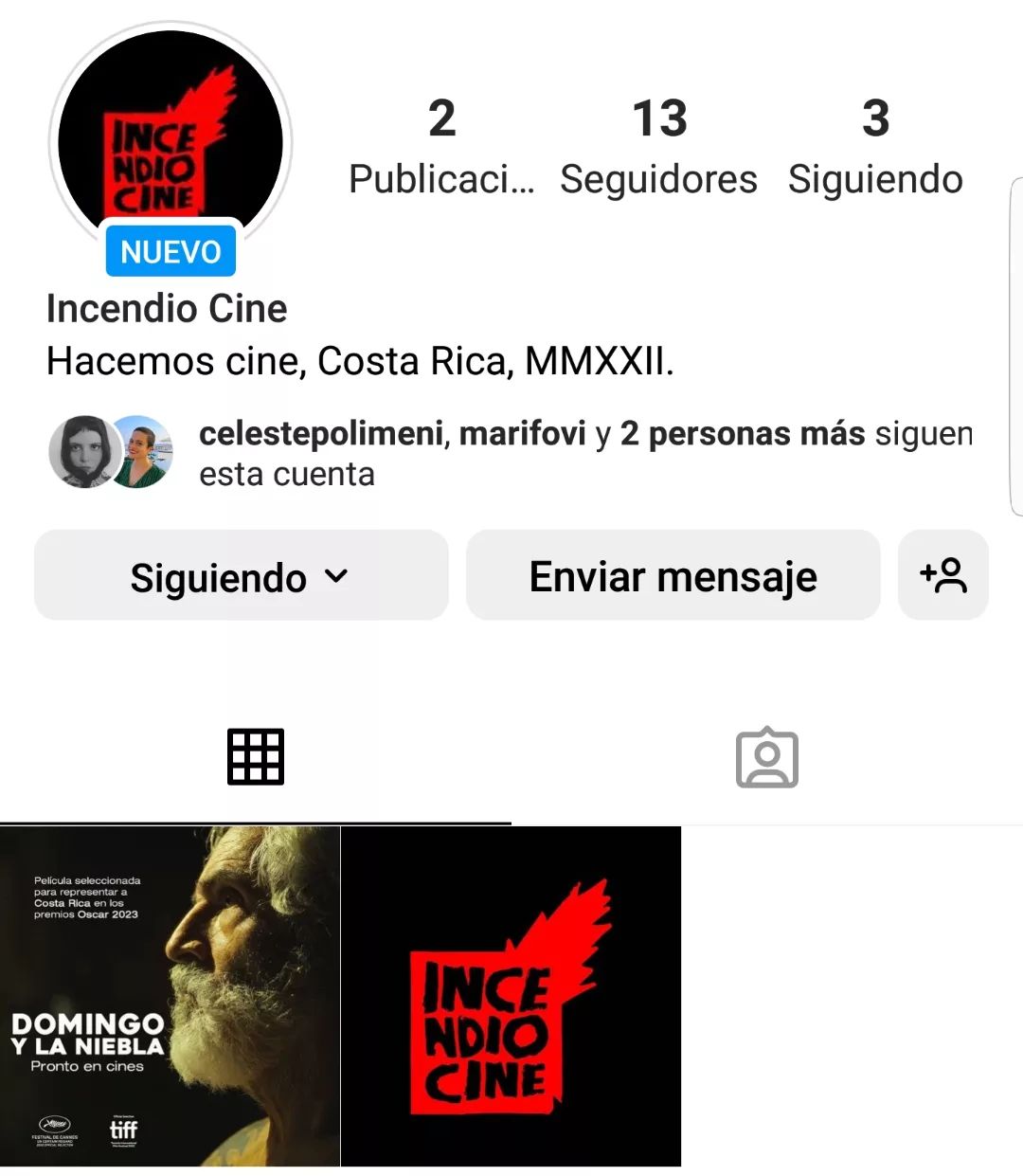Tap Enviar mensaje to message the account
1023x1176 pixels.
click(x=673, y=576)
